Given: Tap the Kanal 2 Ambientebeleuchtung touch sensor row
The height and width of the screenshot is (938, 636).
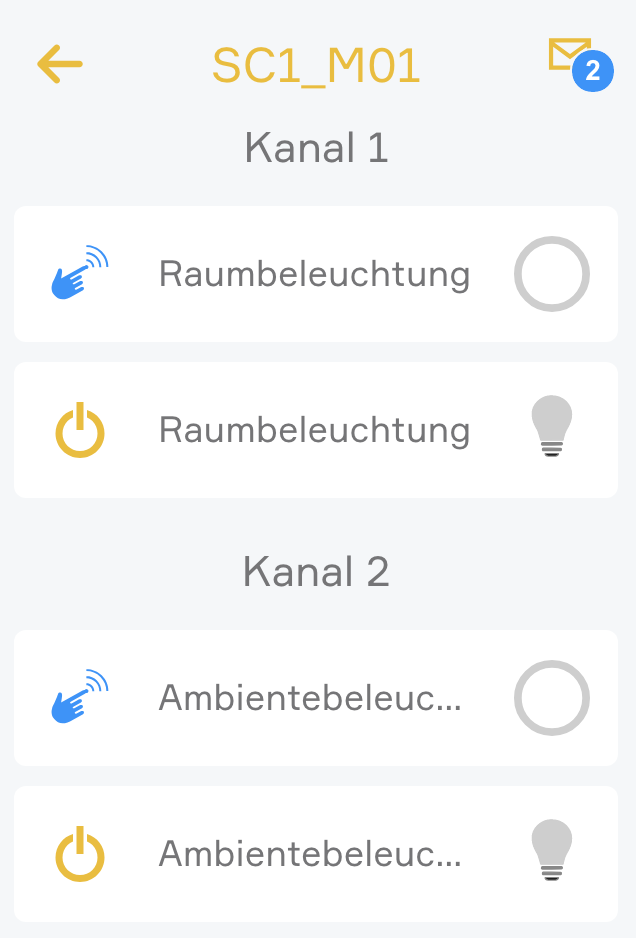Looking at the screenshot, I should [315, 698].
